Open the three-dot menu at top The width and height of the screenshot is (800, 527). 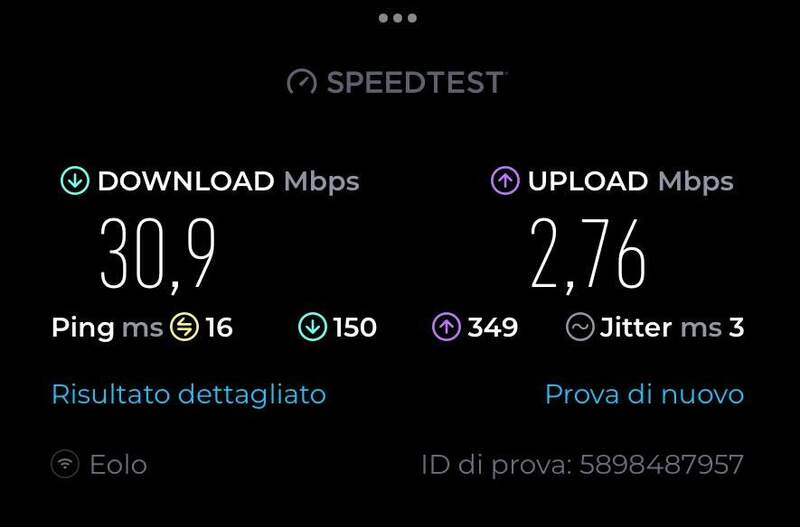tap(397, 19)
